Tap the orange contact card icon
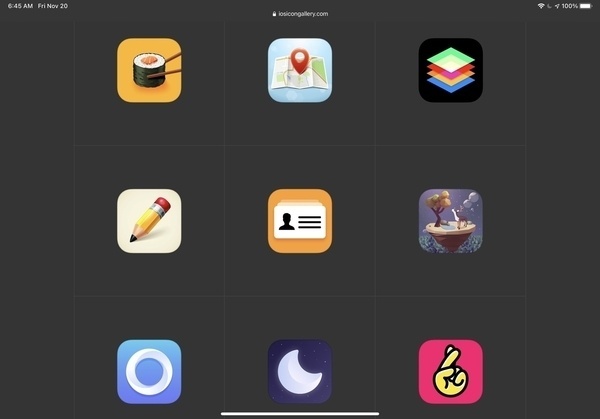 pyautogui.click(x=300, y=221)
